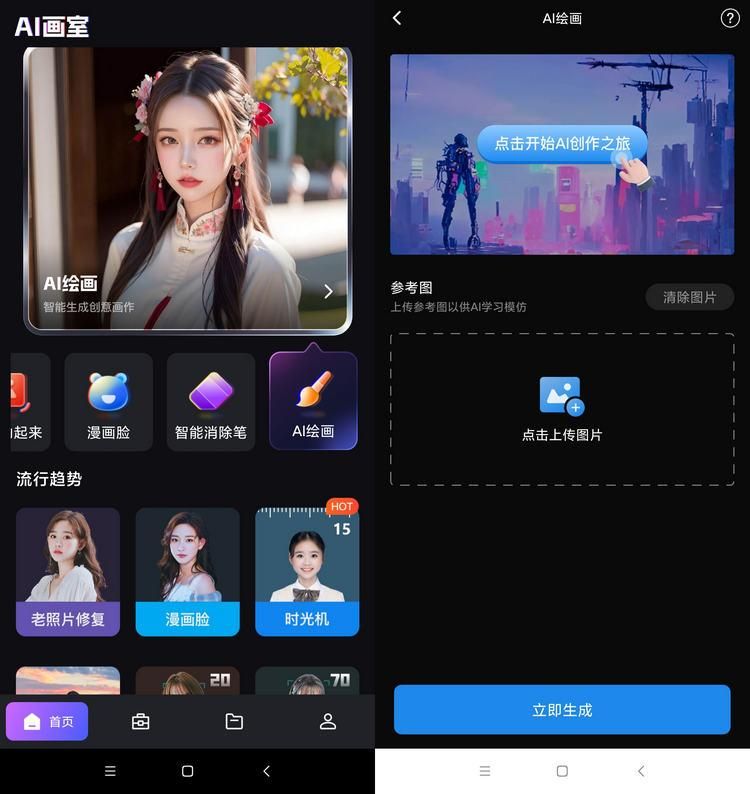Open the blue-labeled 漫画脸 trending card
This screenshot has height=794, width=750.
pos(187,572)
